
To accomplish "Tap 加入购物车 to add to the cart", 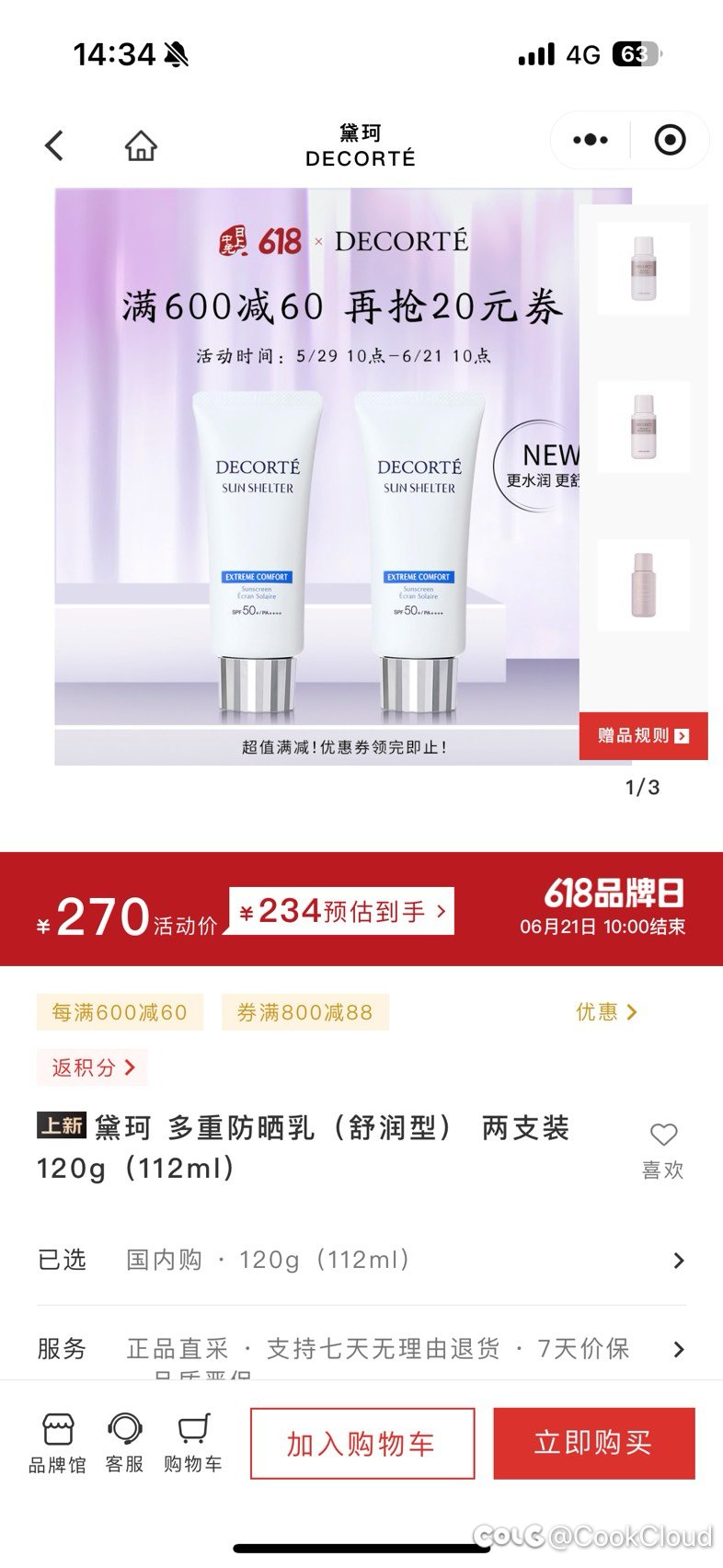I will 362,1443.
